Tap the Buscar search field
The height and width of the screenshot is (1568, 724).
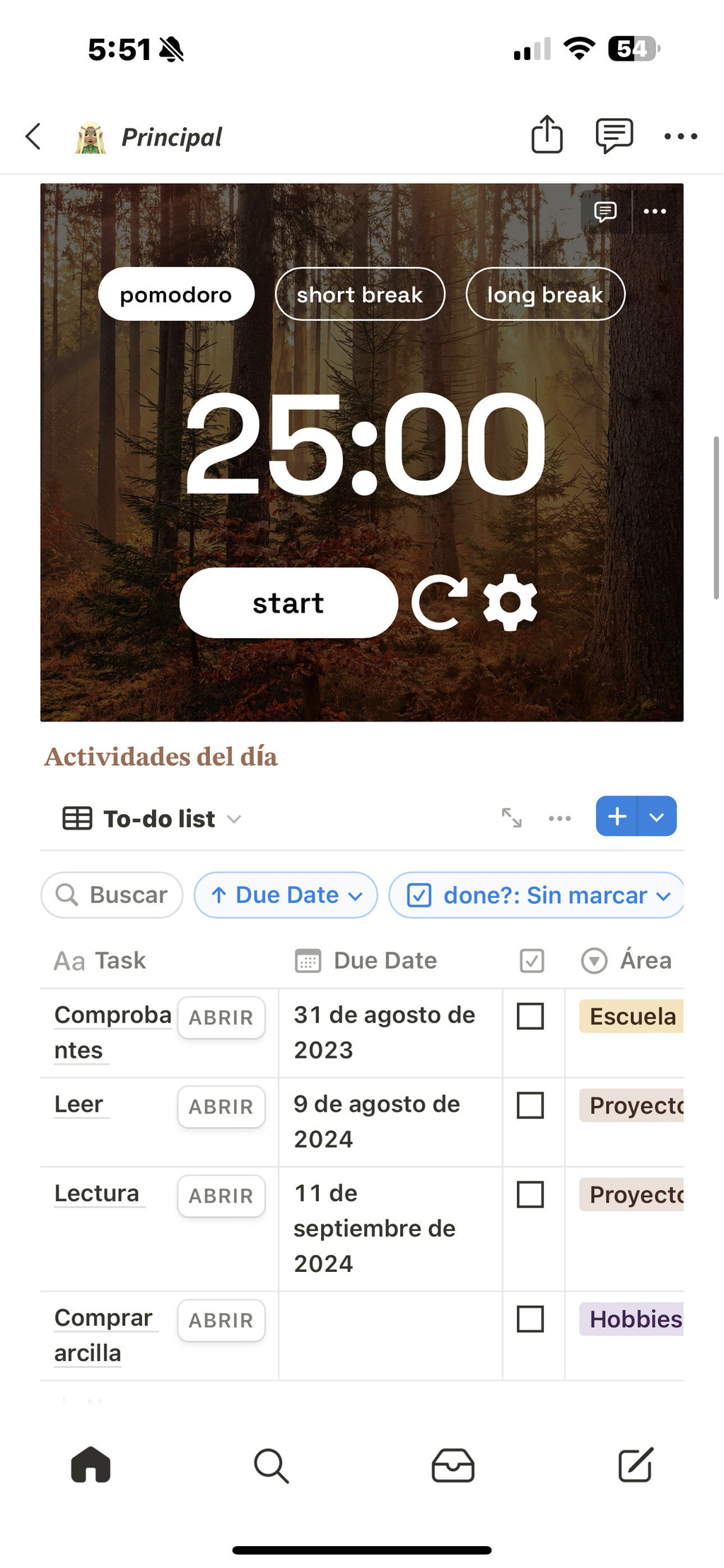[112, 895]
